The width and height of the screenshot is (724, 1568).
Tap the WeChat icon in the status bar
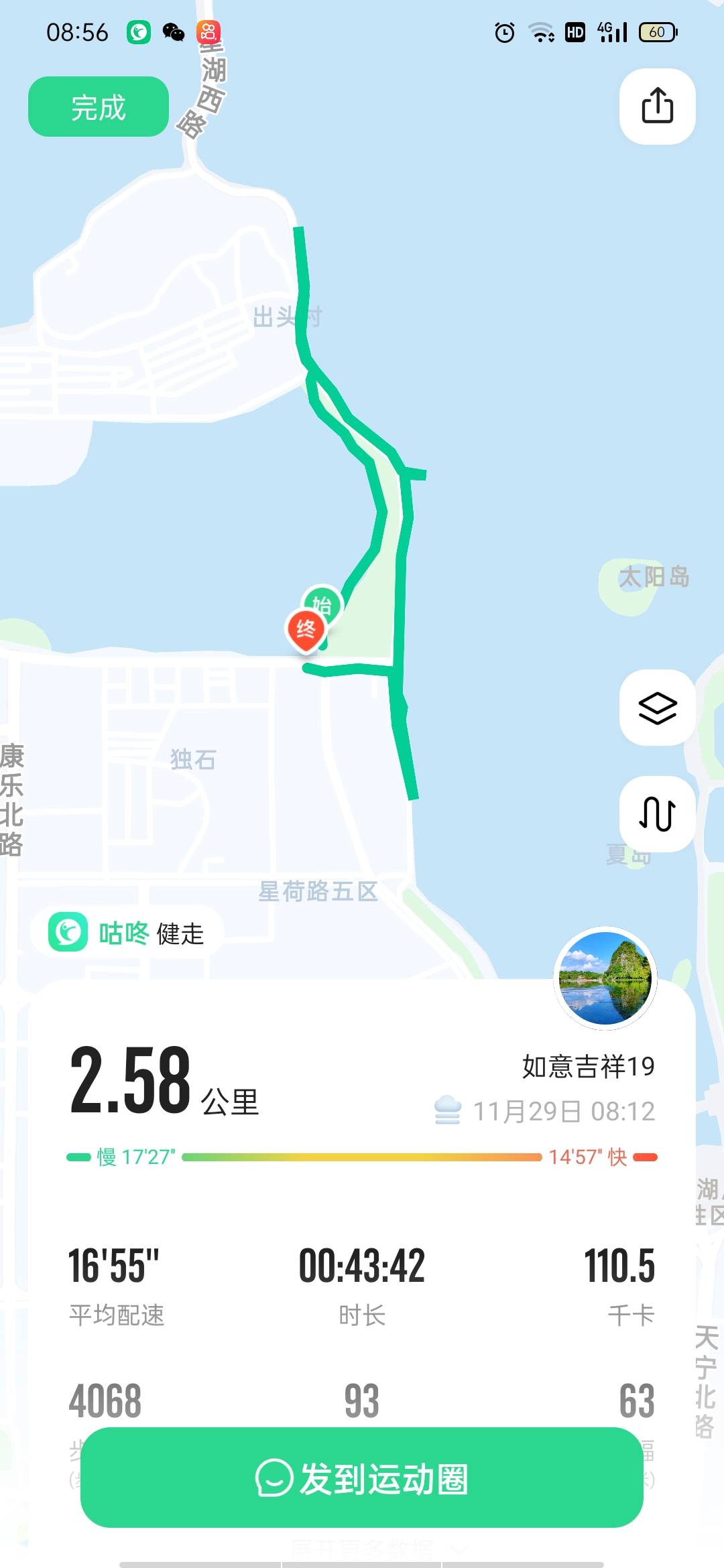[x=173, y=32]
